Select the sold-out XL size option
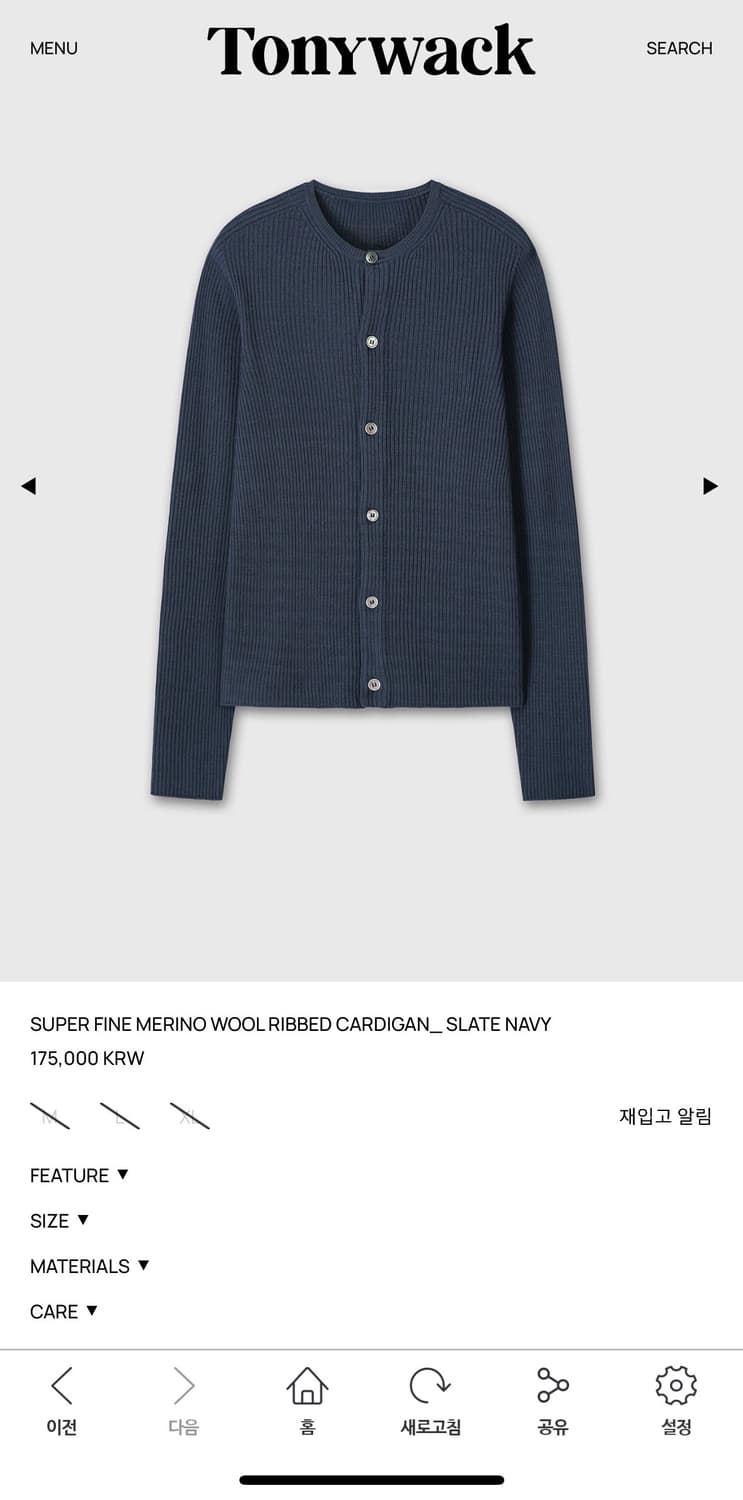The height and width of the screenshot is (1500, 743). point(190,1114)
